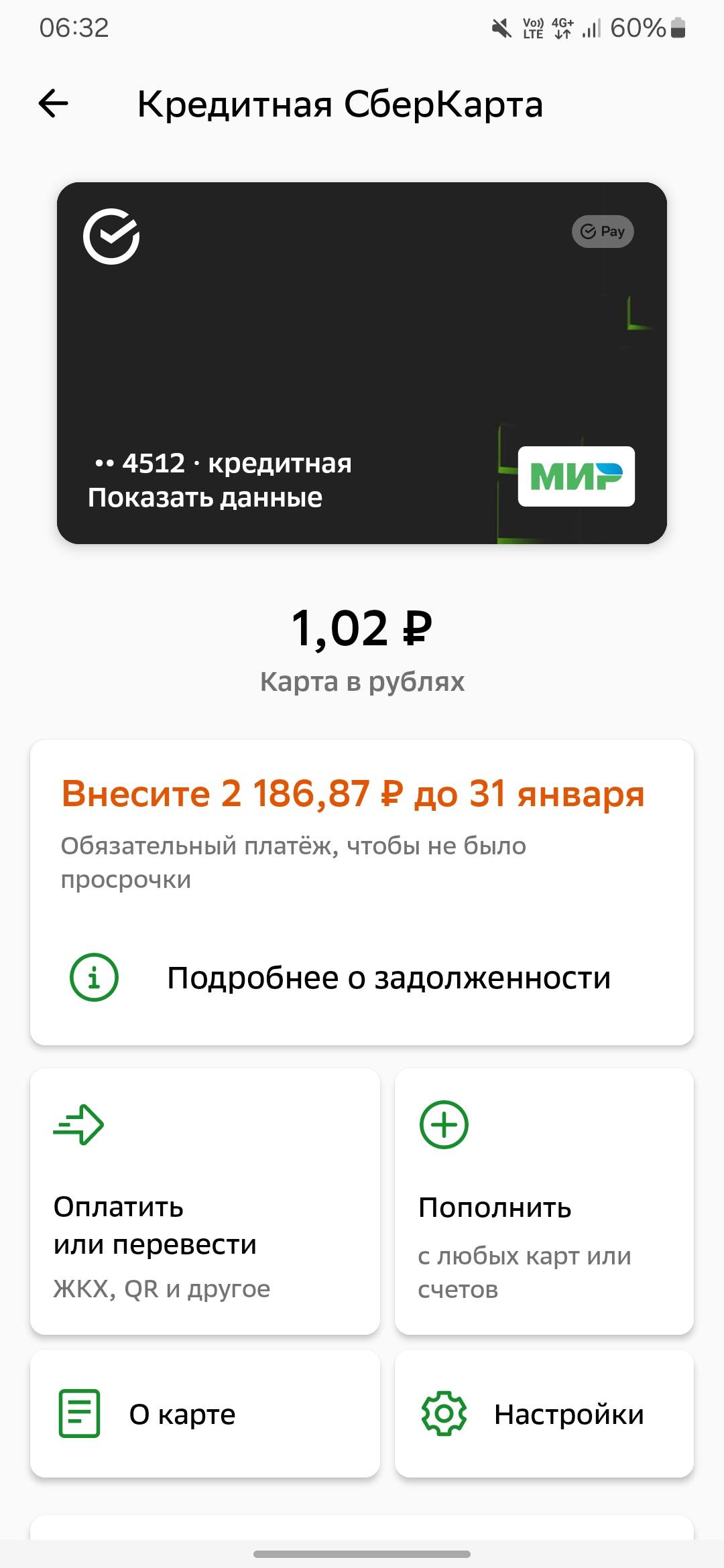Select the Pay badge on the card
This screenshot has height=1568, width=724.
[602, 231]
